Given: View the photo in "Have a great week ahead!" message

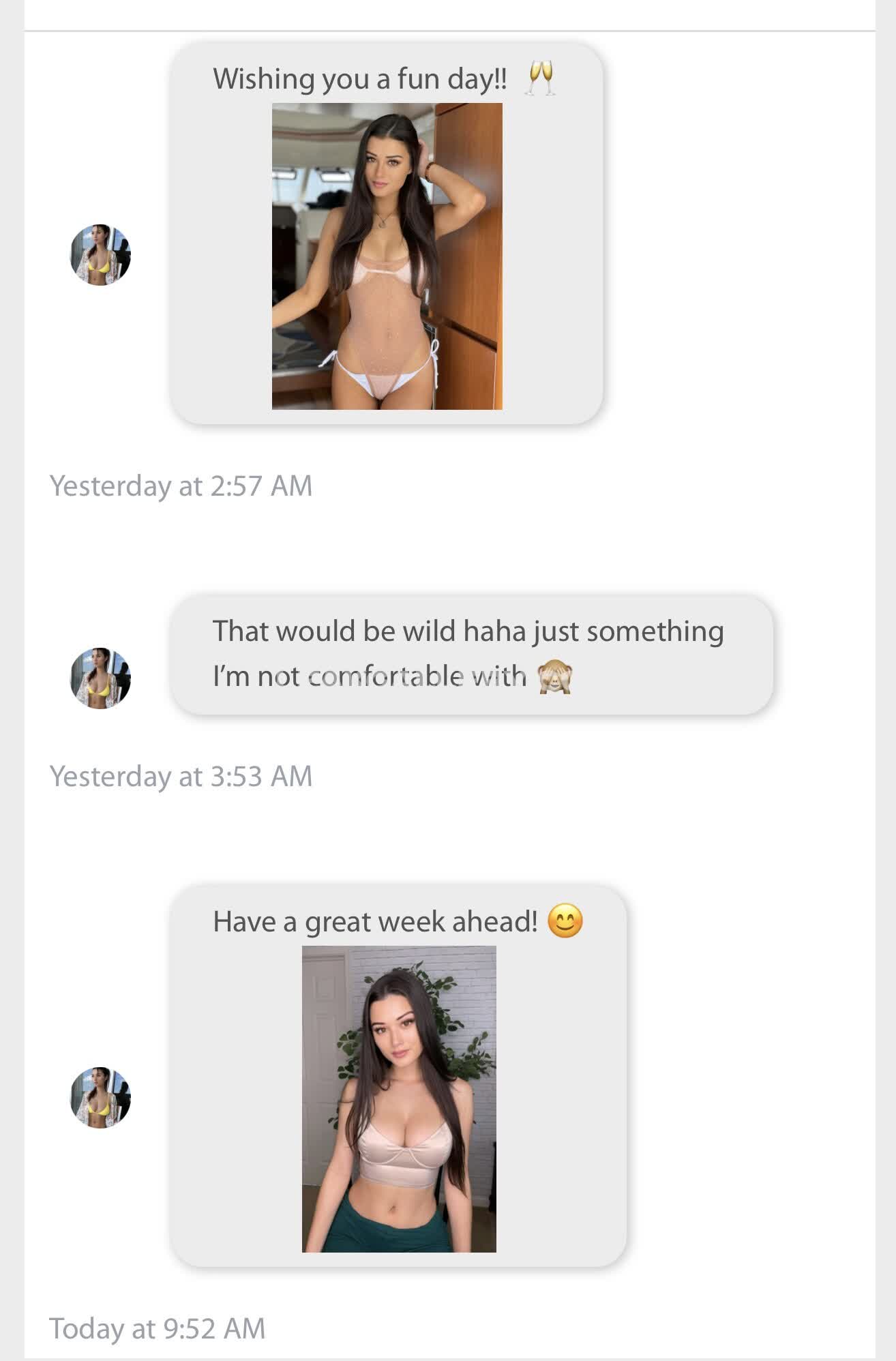Looking at the screenshot, I should pyautogui.click(x=399, y=1098).
